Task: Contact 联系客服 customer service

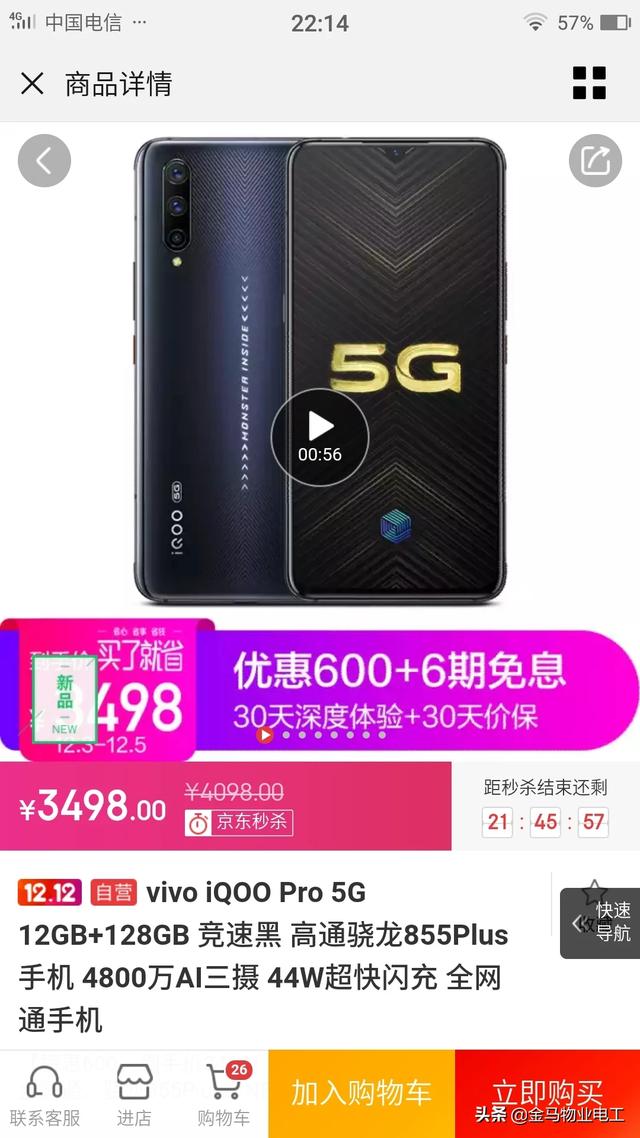Action: tap(44, 1096)
